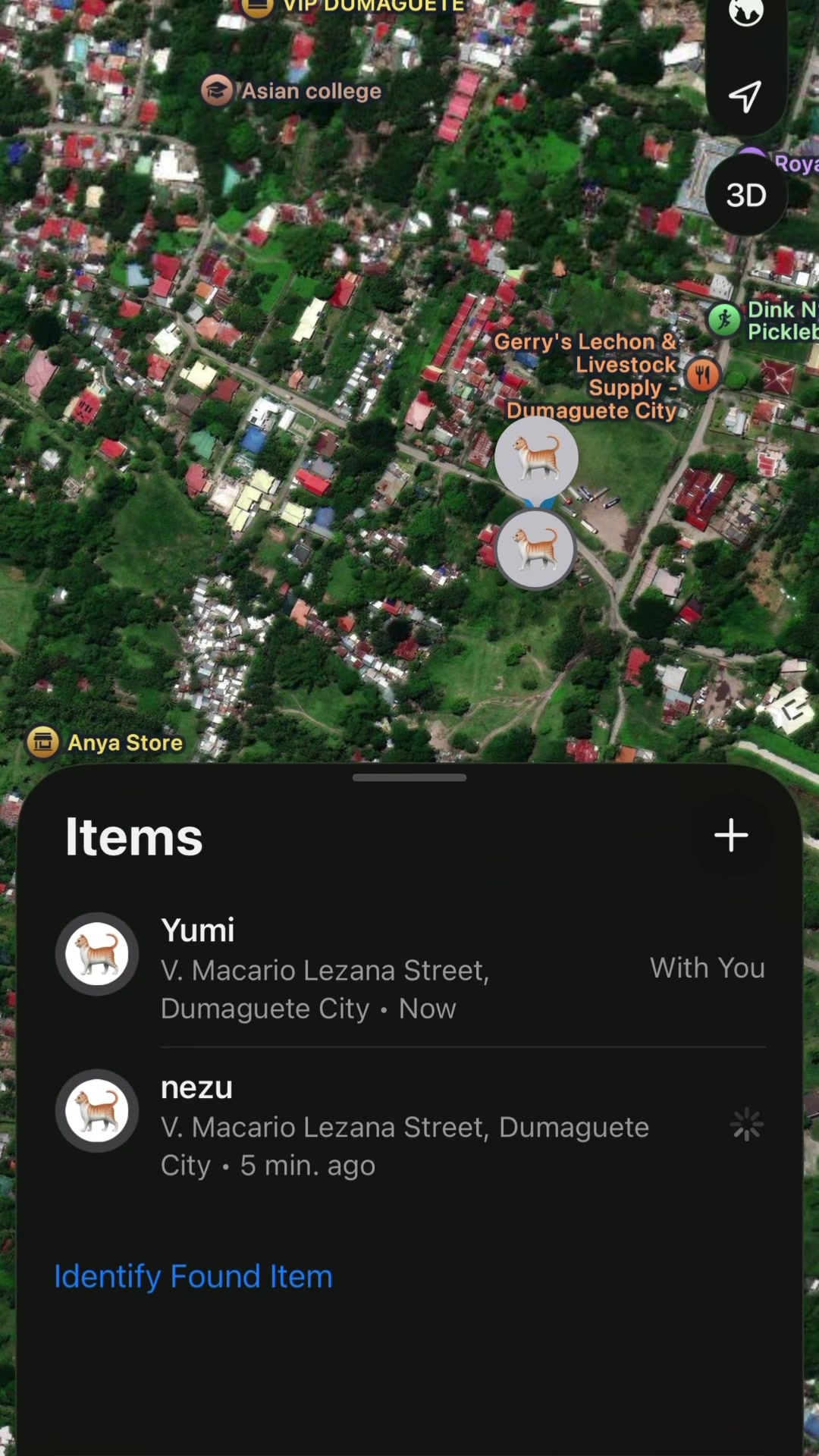Switch the map to 3D view
The width and height of the screenshot is (819, 1456).
coord(746,195)
